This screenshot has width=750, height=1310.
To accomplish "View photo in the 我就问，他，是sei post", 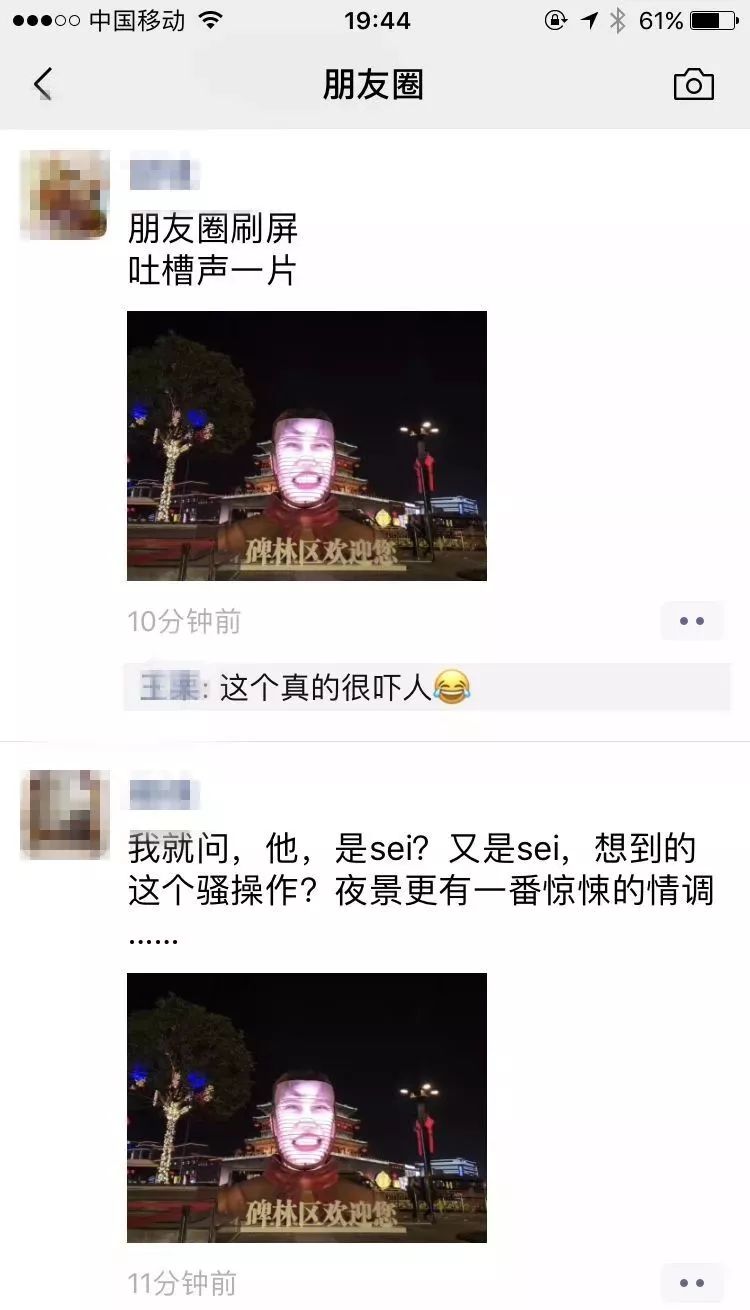I will pos(307,1108).
